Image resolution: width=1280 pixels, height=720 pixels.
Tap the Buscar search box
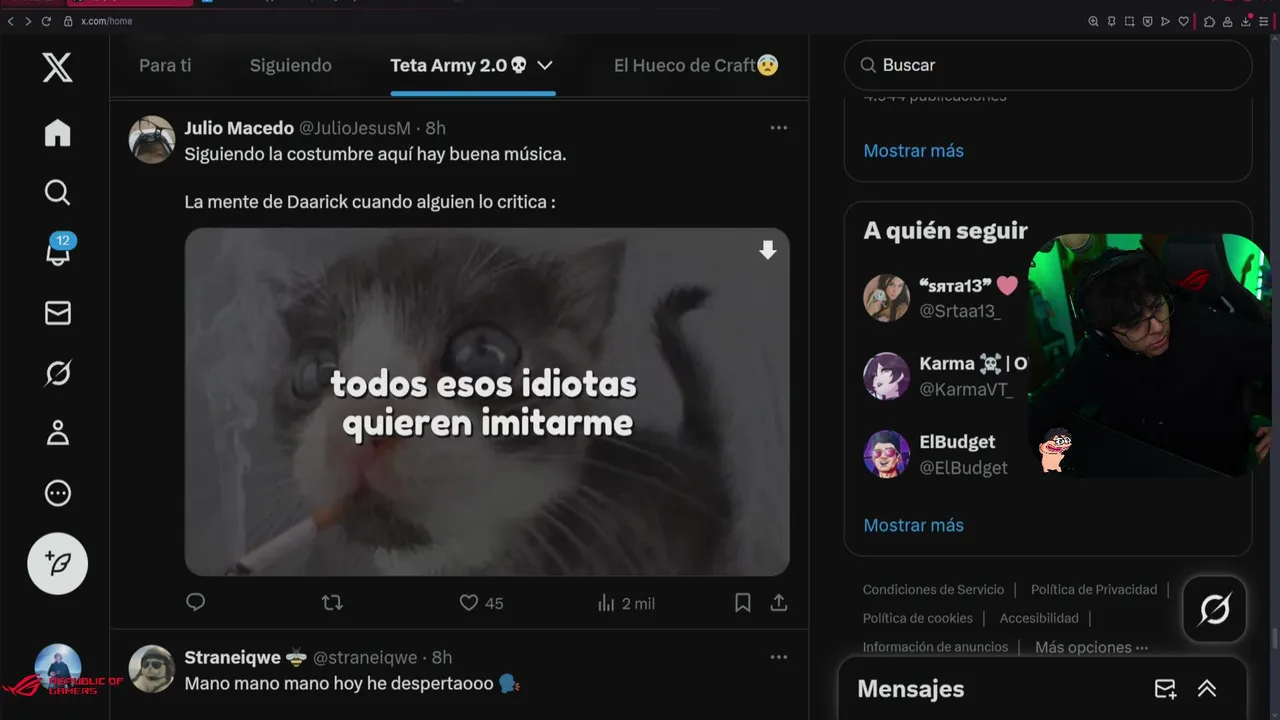1048,65
